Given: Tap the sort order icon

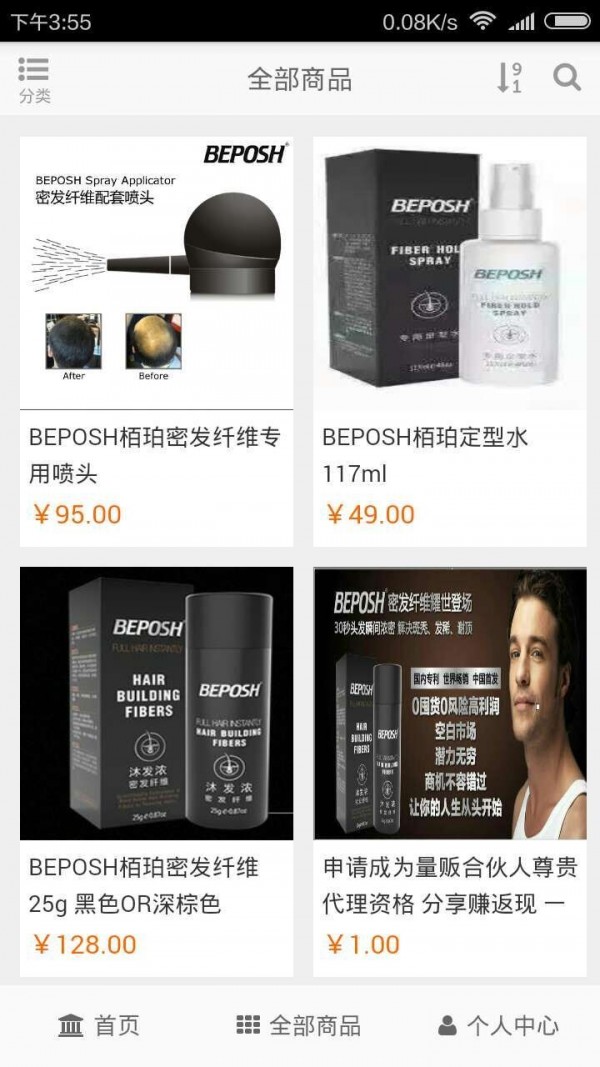Looking at the screenshot, I should pos(509,78).
